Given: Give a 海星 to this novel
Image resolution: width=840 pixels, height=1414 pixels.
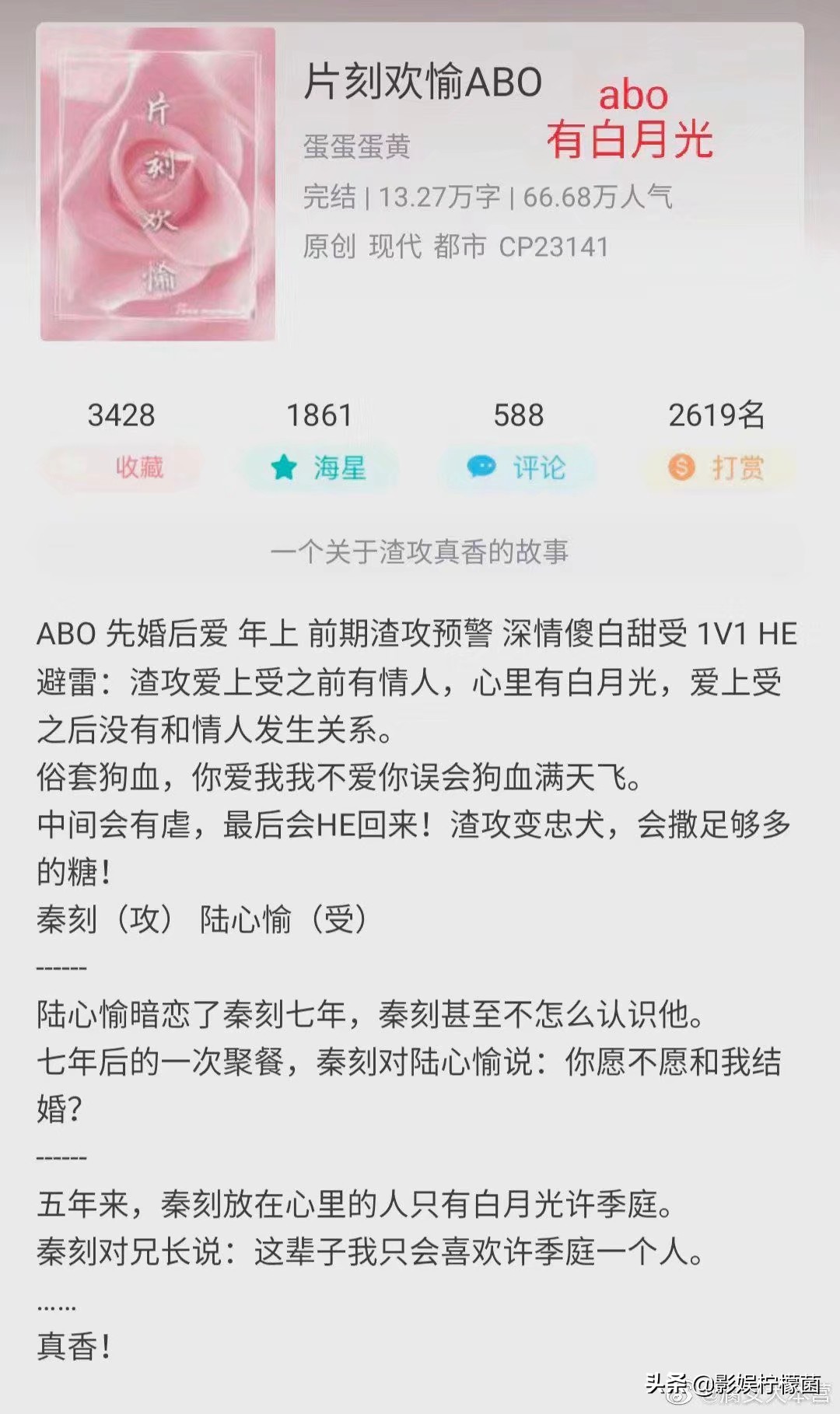Looking at the screenshot, I should pyautogui.click(x=319, y=467).
